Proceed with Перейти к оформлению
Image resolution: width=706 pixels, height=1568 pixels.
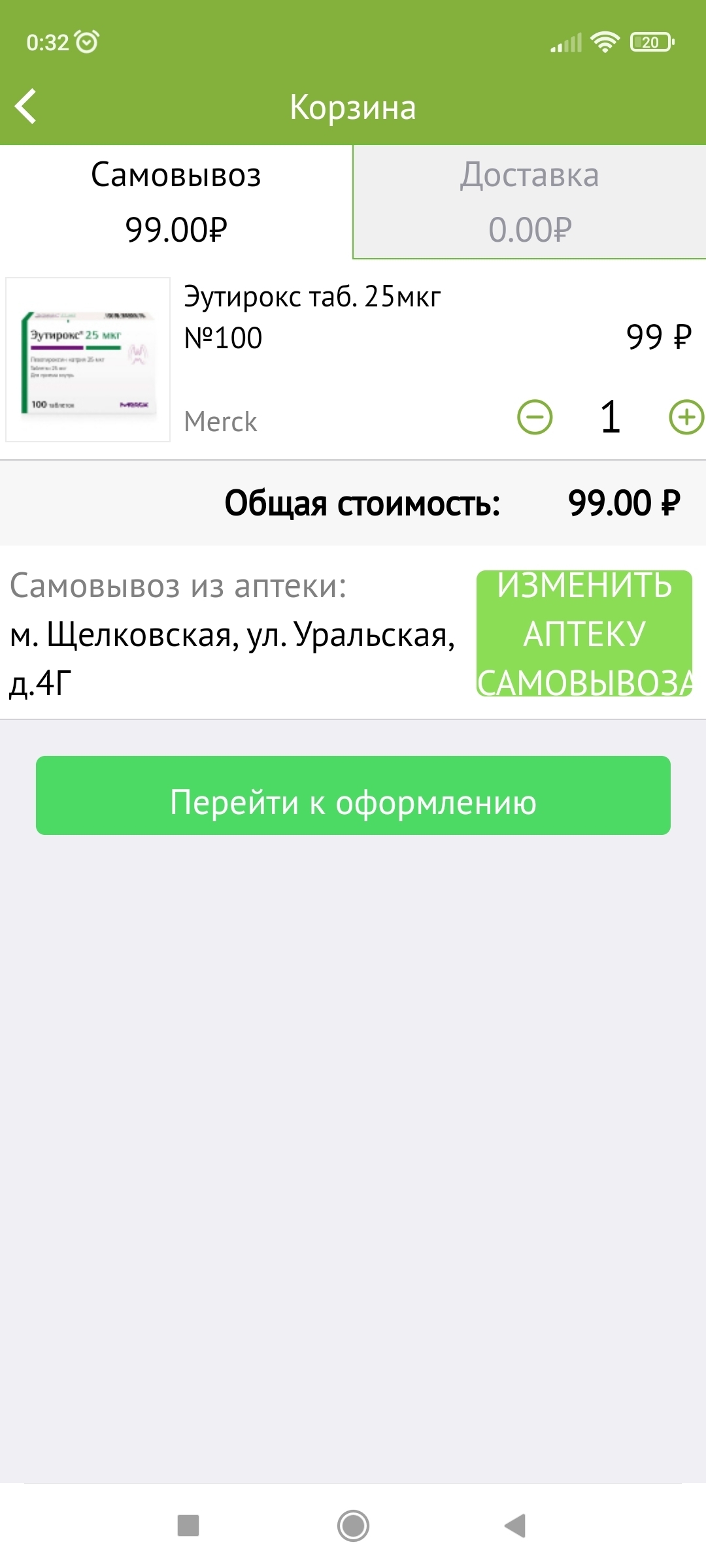point(353,796)
